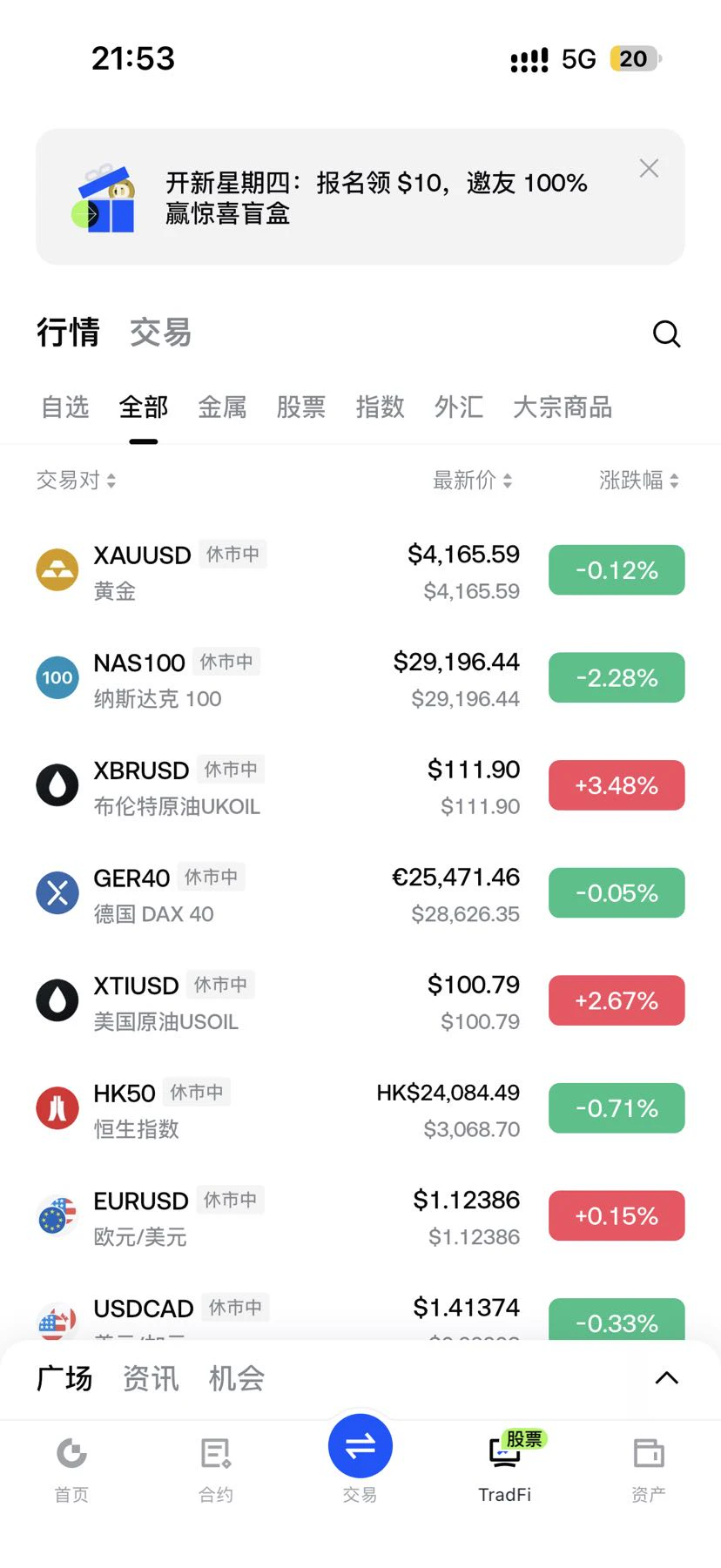Go to the 首页 home tab
Image resolution: width=721 pixels, height=1568 pixels.
tap(71, 1470)
